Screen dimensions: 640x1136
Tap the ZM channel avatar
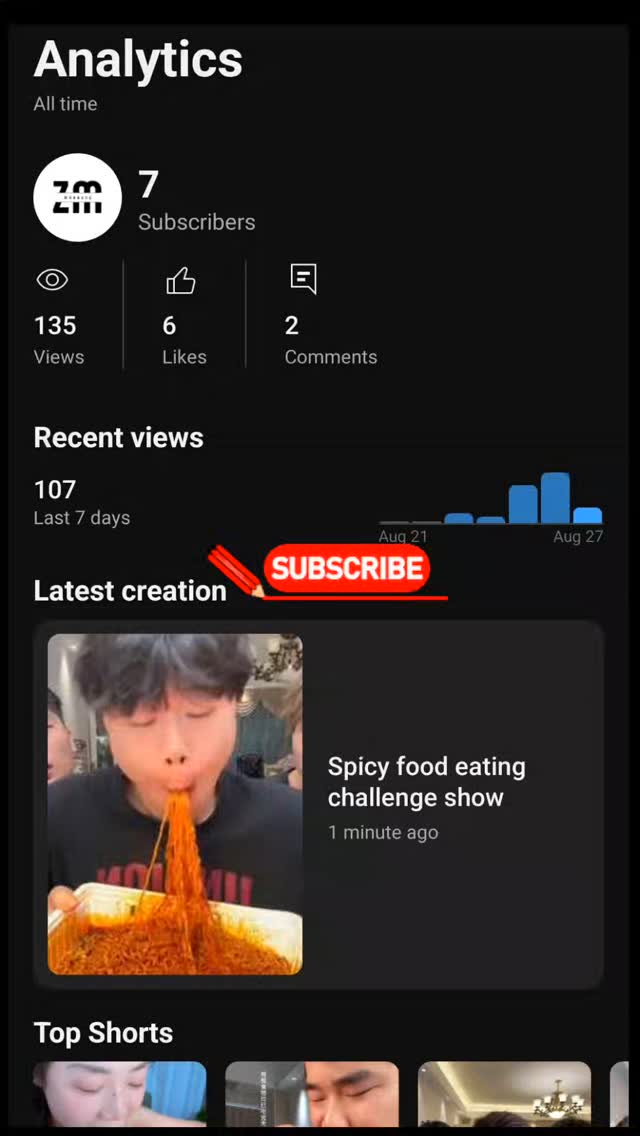coord(77,198)
